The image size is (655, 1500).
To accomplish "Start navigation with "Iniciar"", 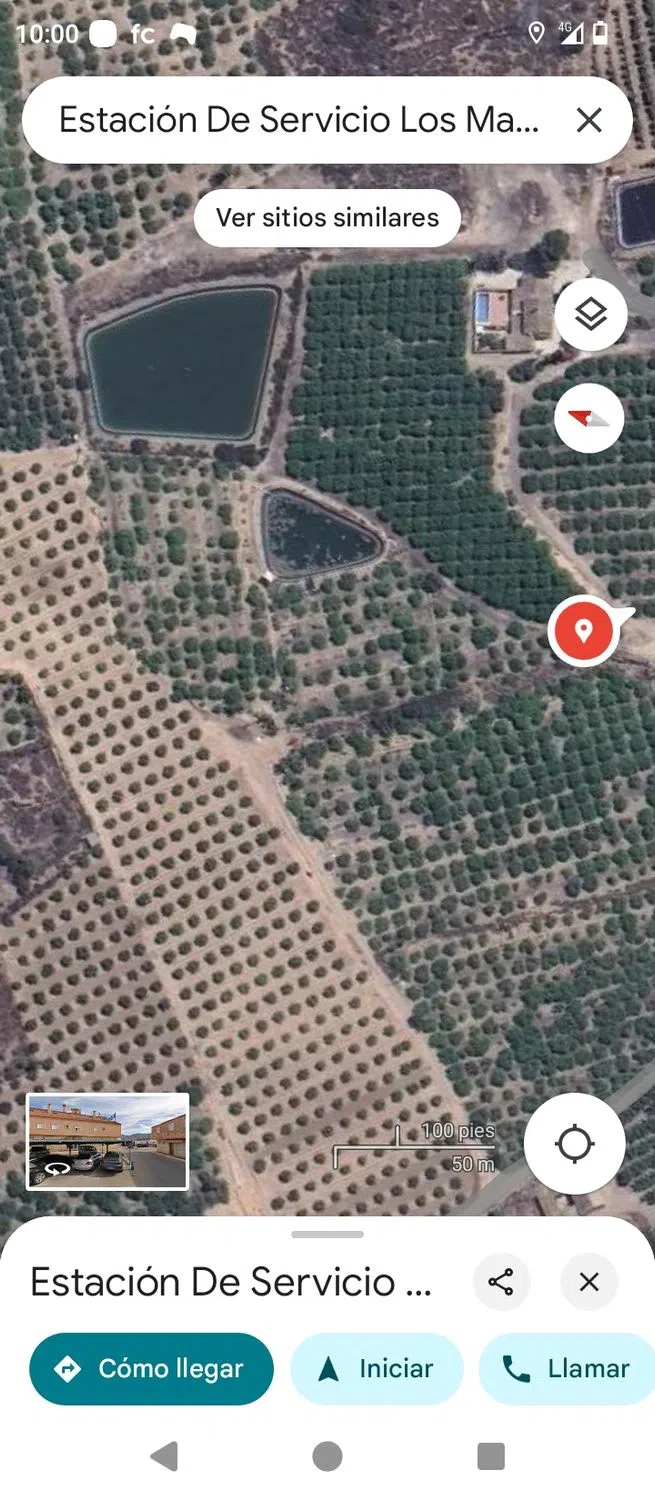I will coord(377,1369).
